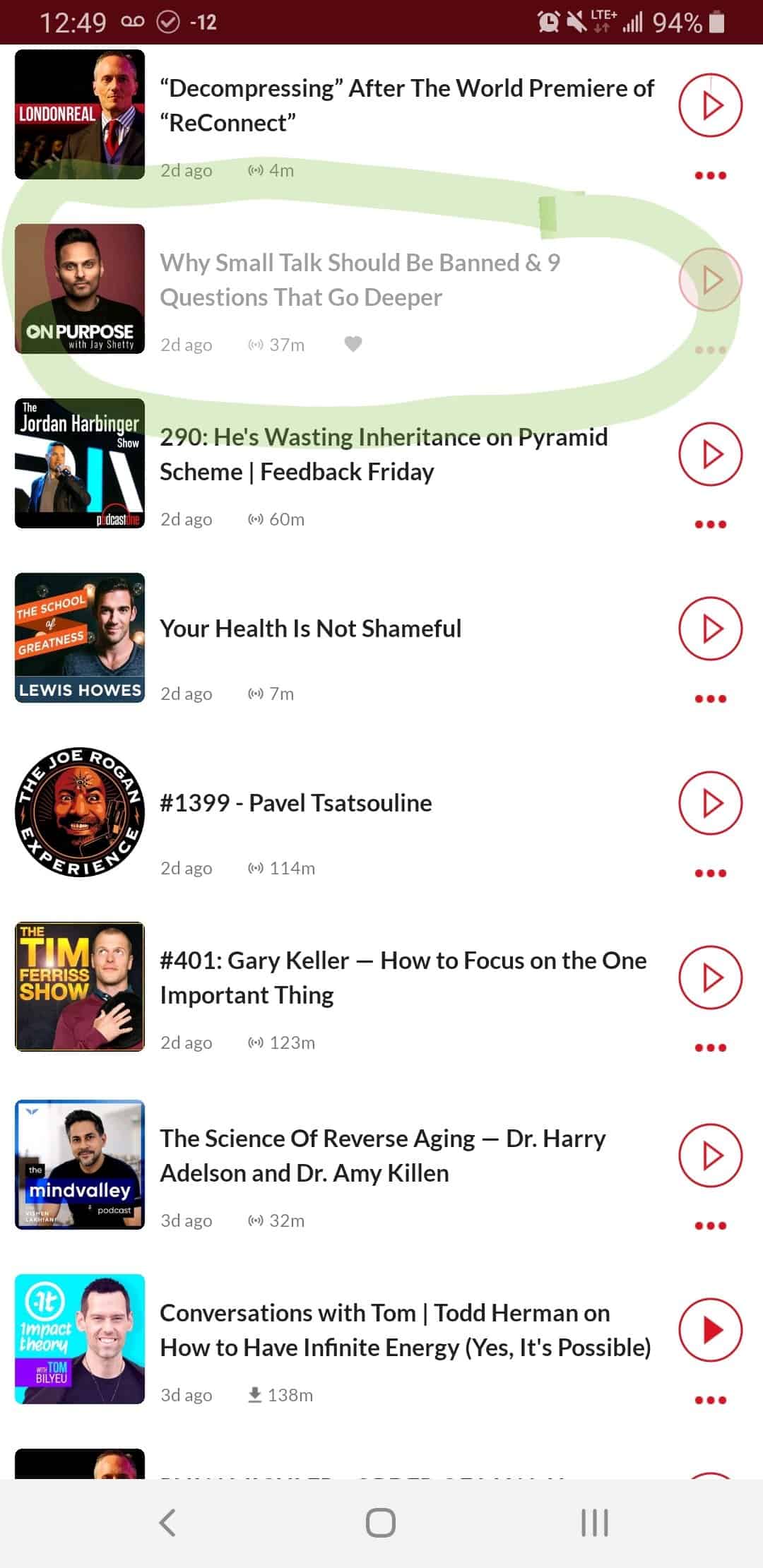
Task: Play Conversations with Tom Todd Herman episode
Action: (710, 1330)
